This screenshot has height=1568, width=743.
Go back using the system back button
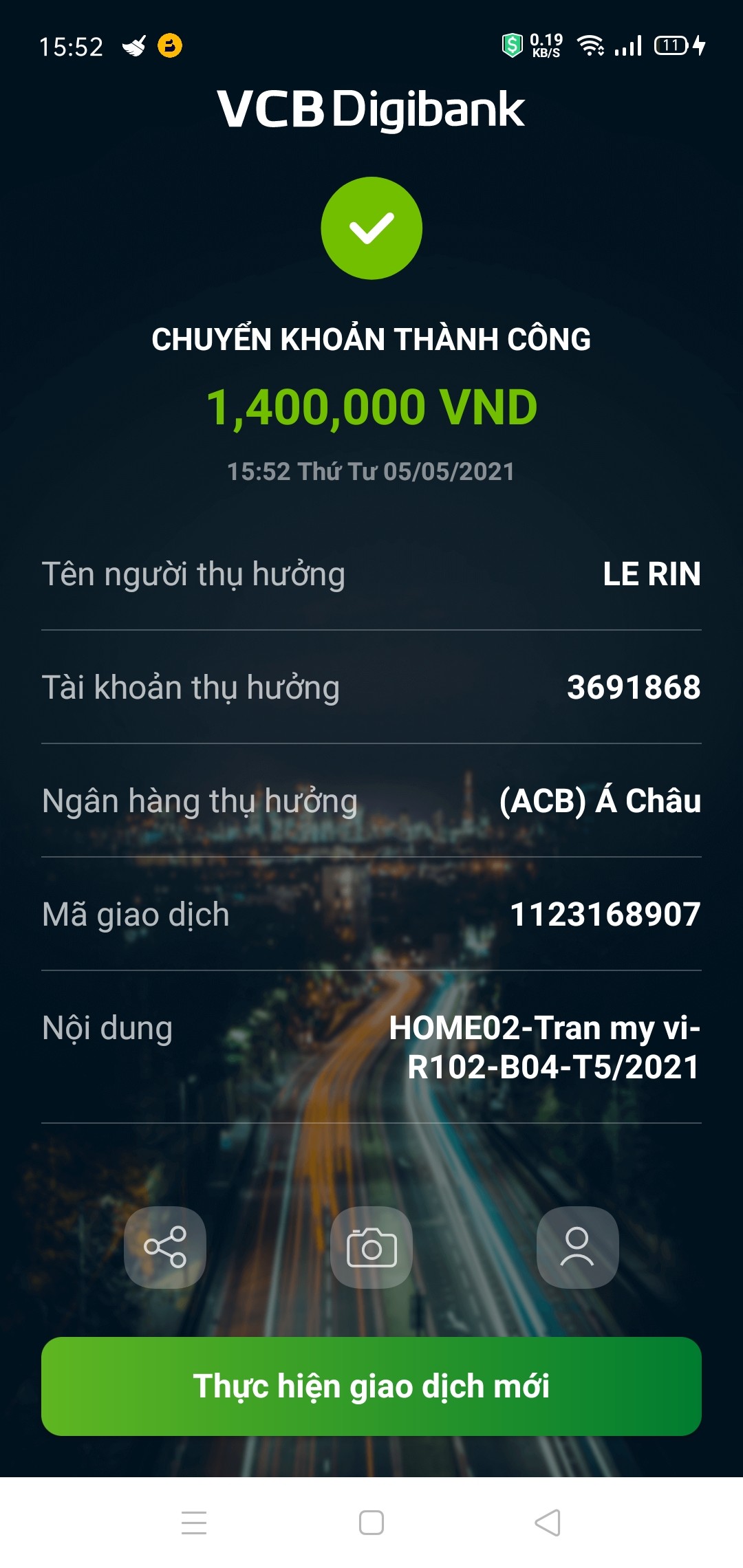(x=548, y=1523)
